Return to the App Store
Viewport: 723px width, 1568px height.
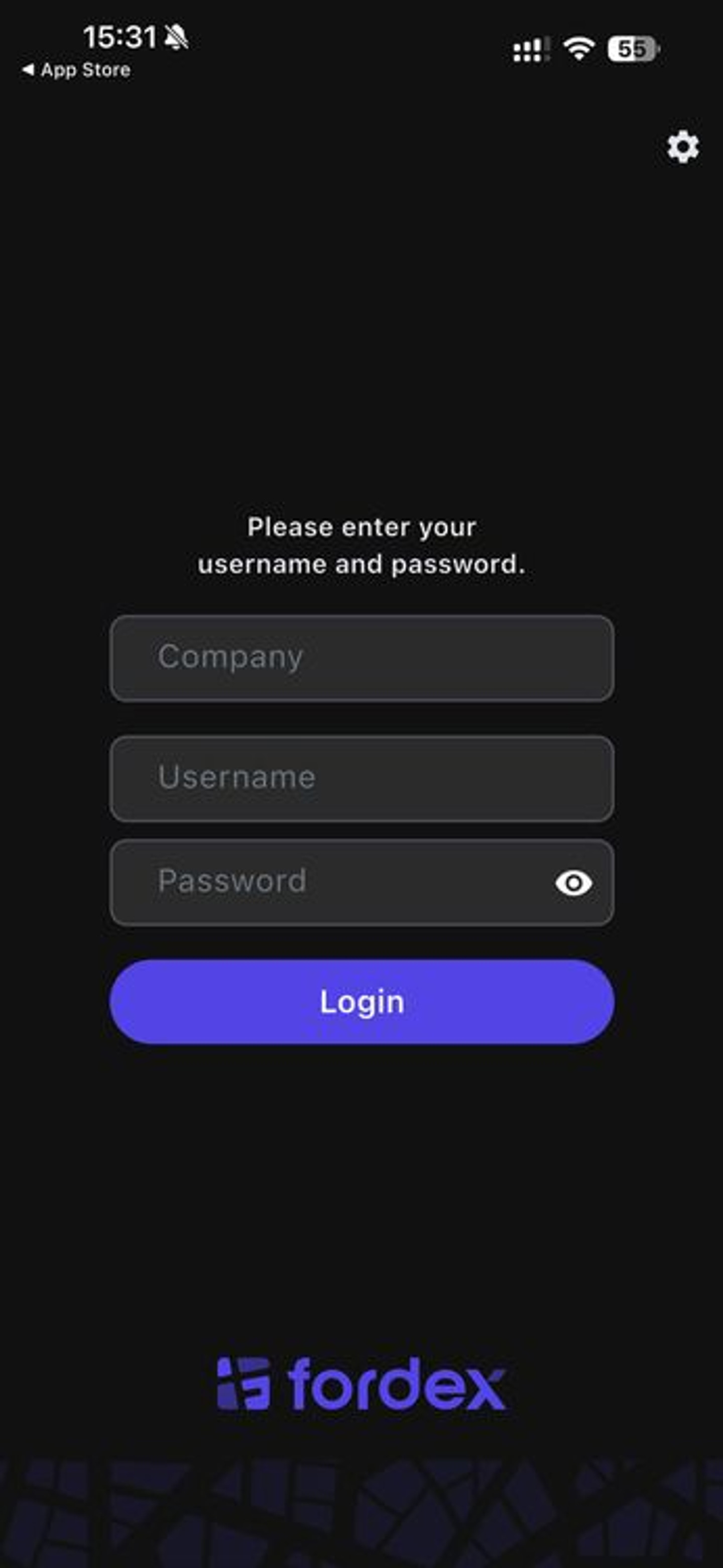[x=77, y=70]
